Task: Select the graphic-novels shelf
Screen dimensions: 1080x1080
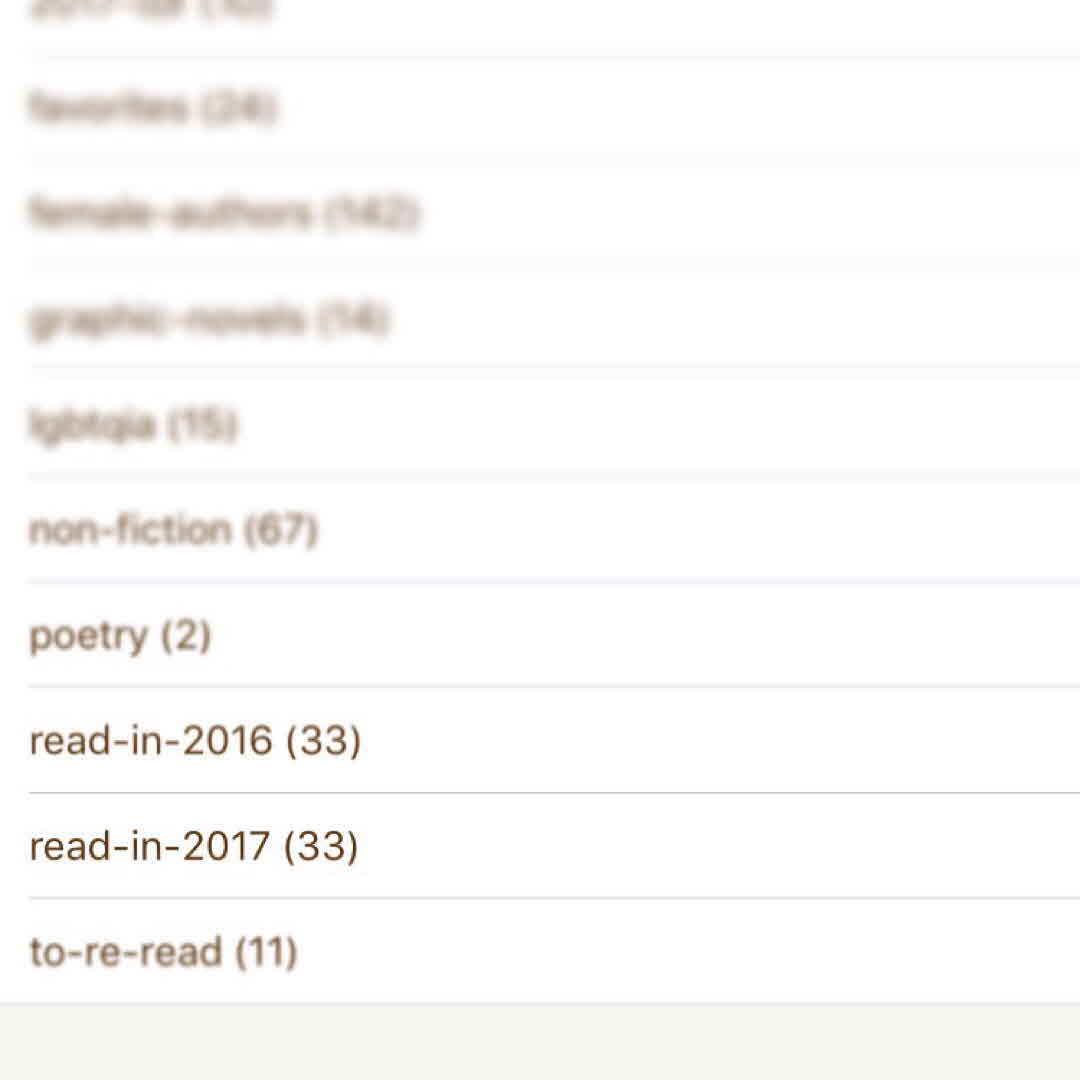Action: [x=208, y=320]
